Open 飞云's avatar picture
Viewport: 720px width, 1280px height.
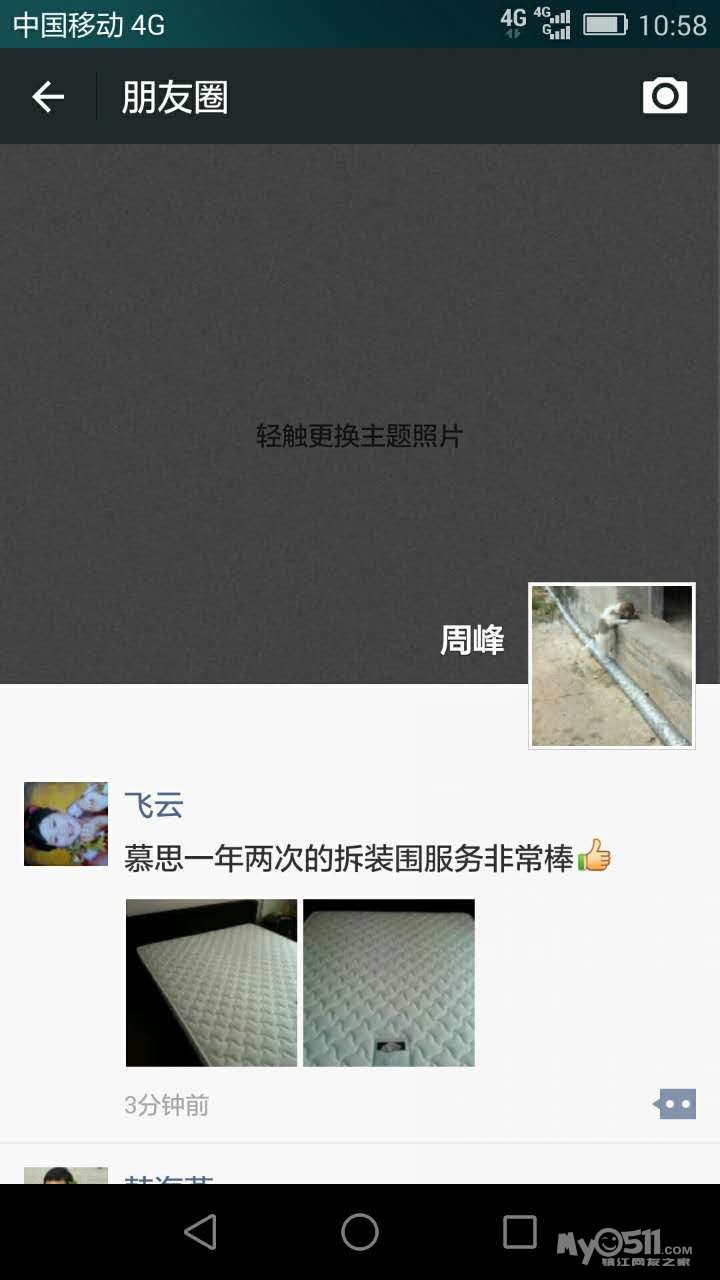point(66,824)
